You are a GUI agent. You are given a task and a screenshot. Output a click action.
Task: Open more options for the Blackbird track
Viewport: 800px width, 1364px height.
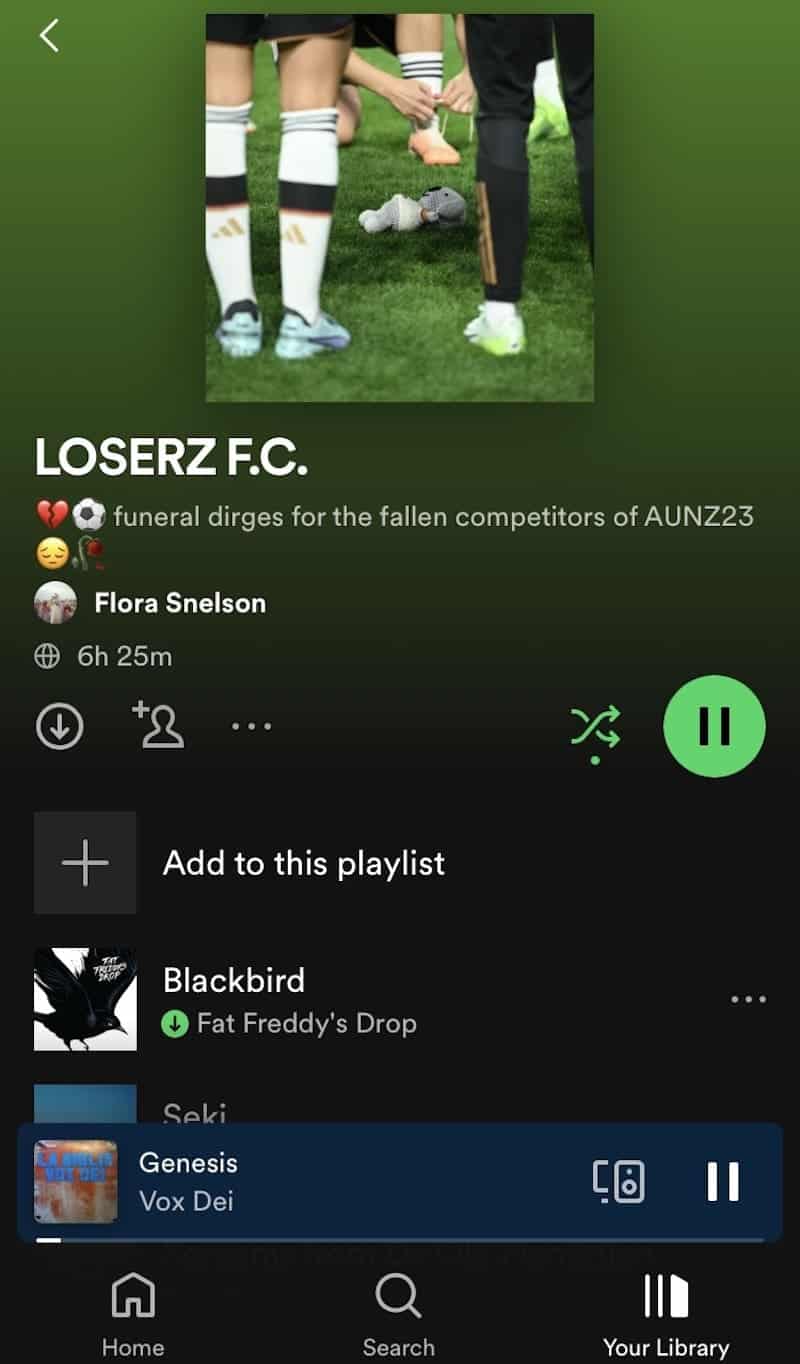click(x=748, y=999)
